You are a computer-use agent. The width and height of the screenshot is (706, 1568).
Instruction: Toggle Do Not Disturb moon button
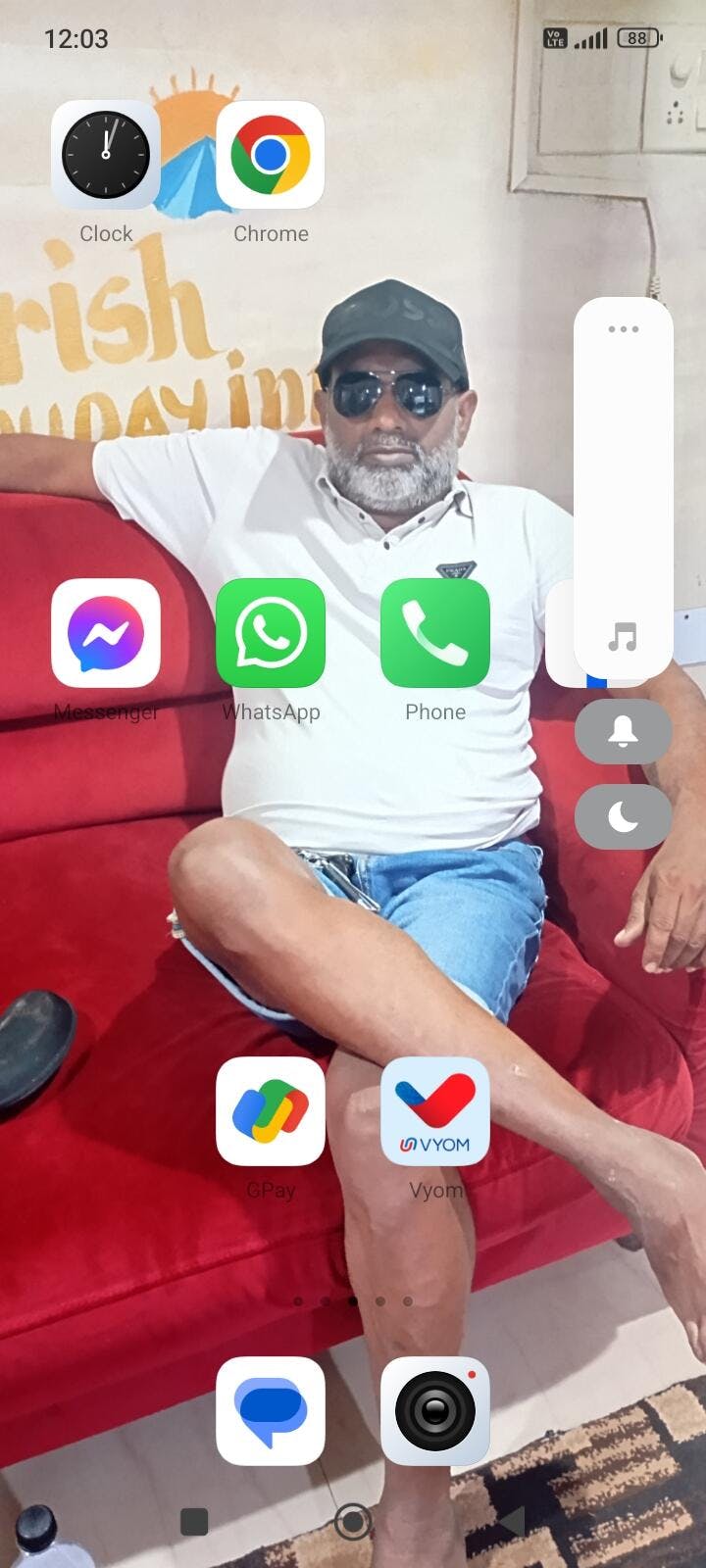(x=624, y=816)
